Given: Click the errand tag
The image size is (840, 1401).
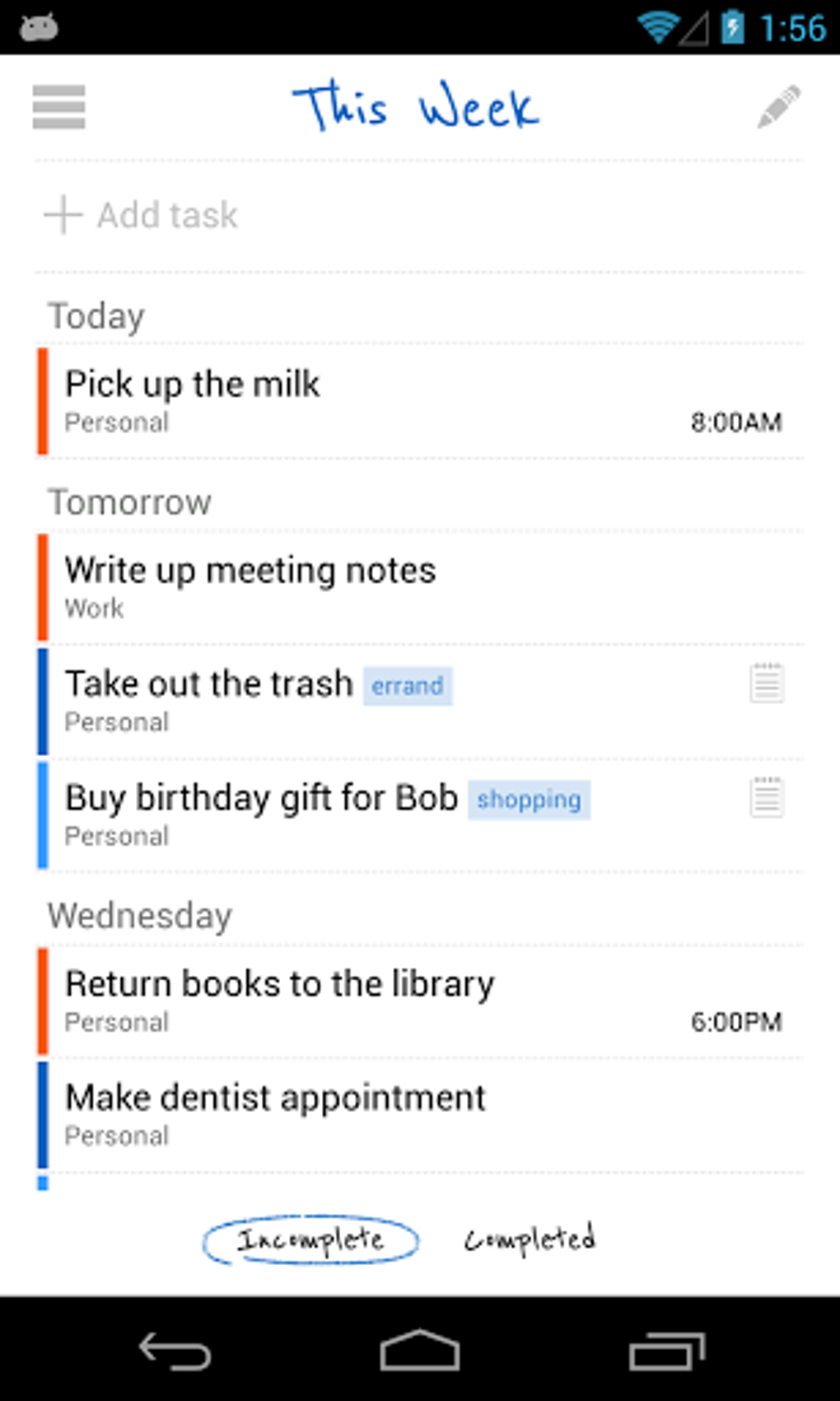Looking at the screenshot, I should (408, 685).
